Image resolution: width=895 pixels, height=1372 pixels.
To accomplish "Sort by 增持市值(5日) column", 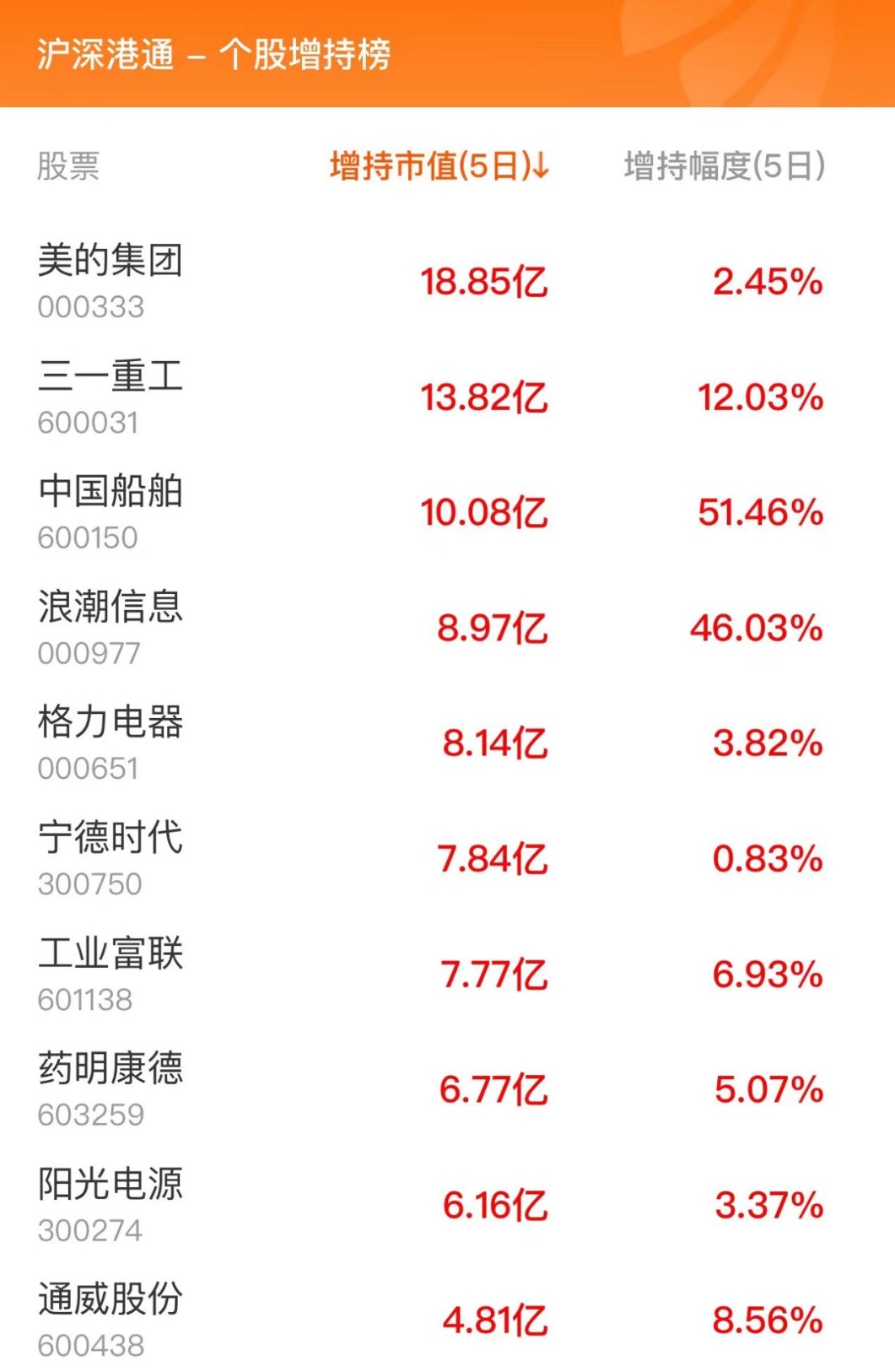I will 439,165.
